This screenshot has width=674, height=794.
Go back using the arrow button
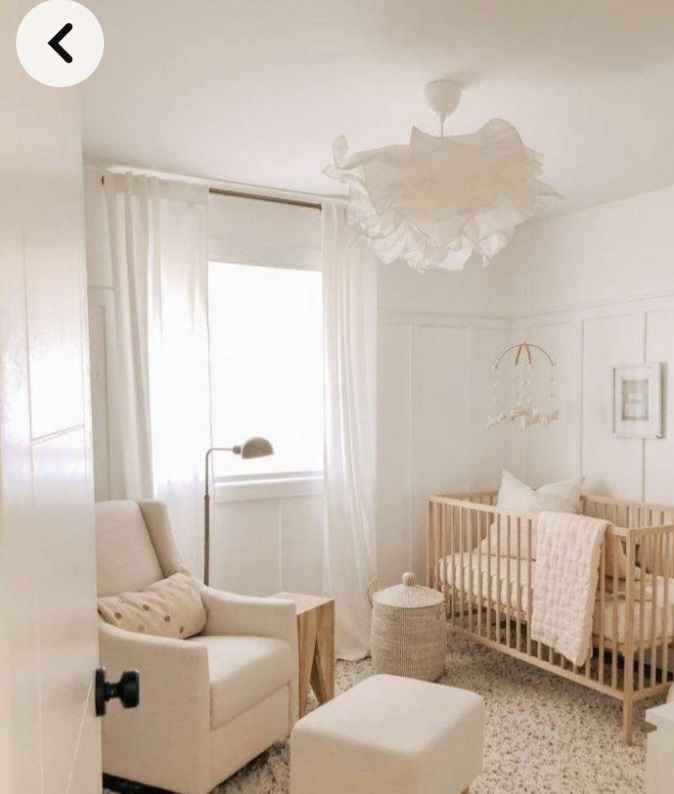pos(60,43)
